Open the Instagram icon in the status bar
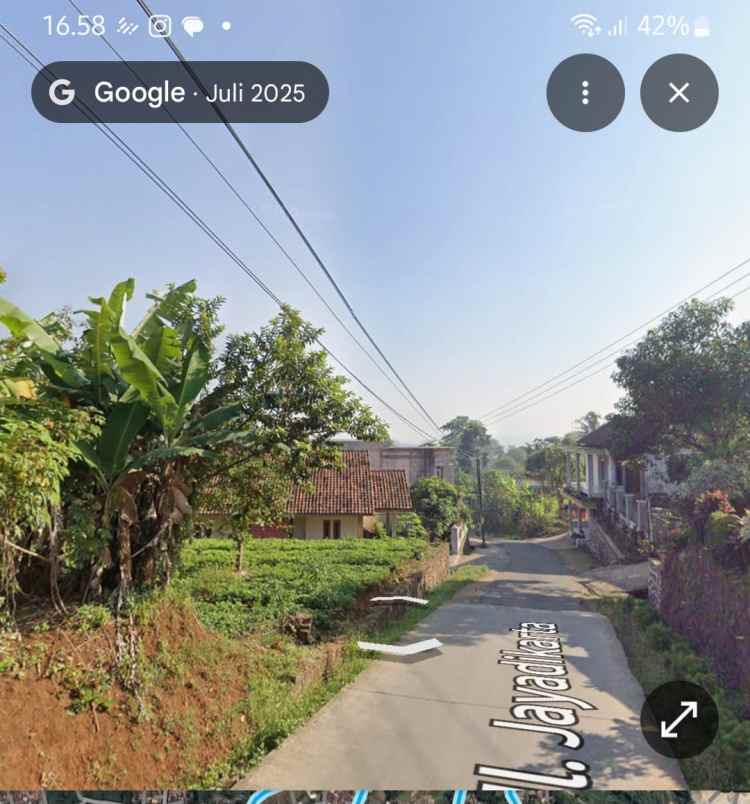This screenshot has width=750, height=804. point(158,27)
